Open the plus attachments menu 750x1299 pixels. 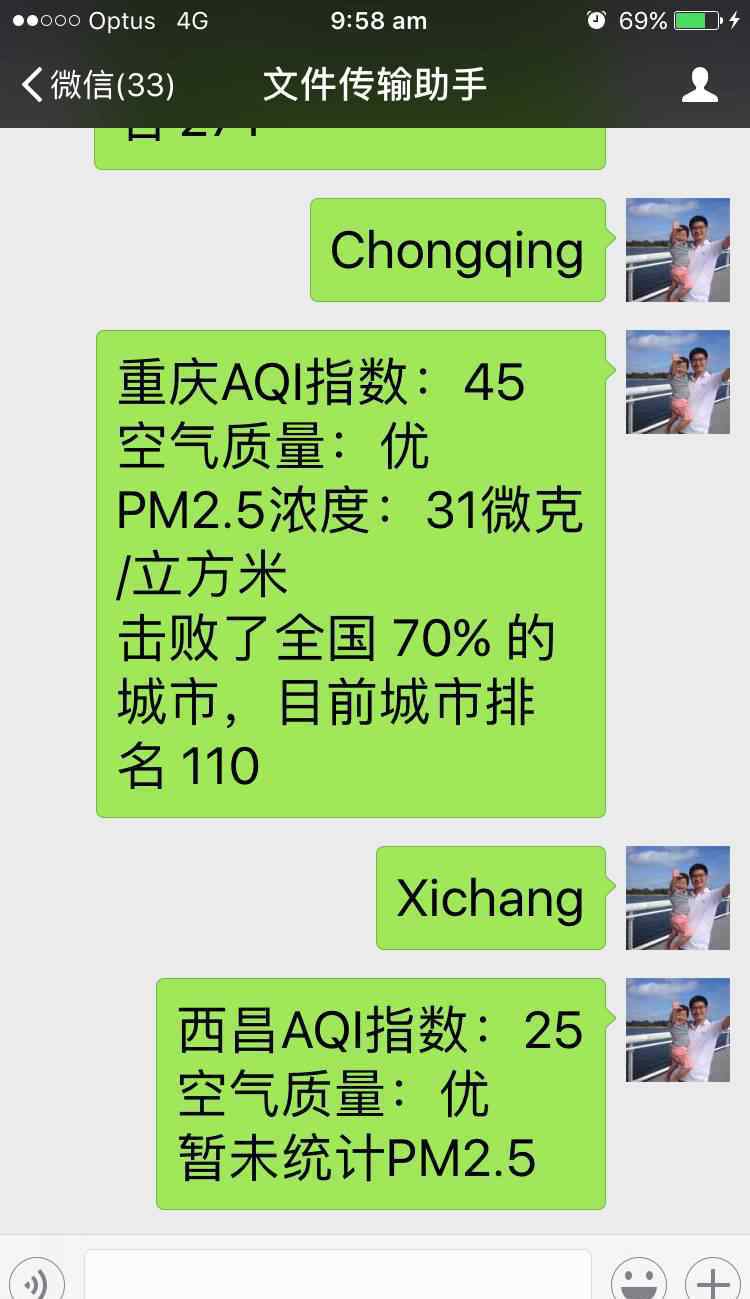(712, 1281)
